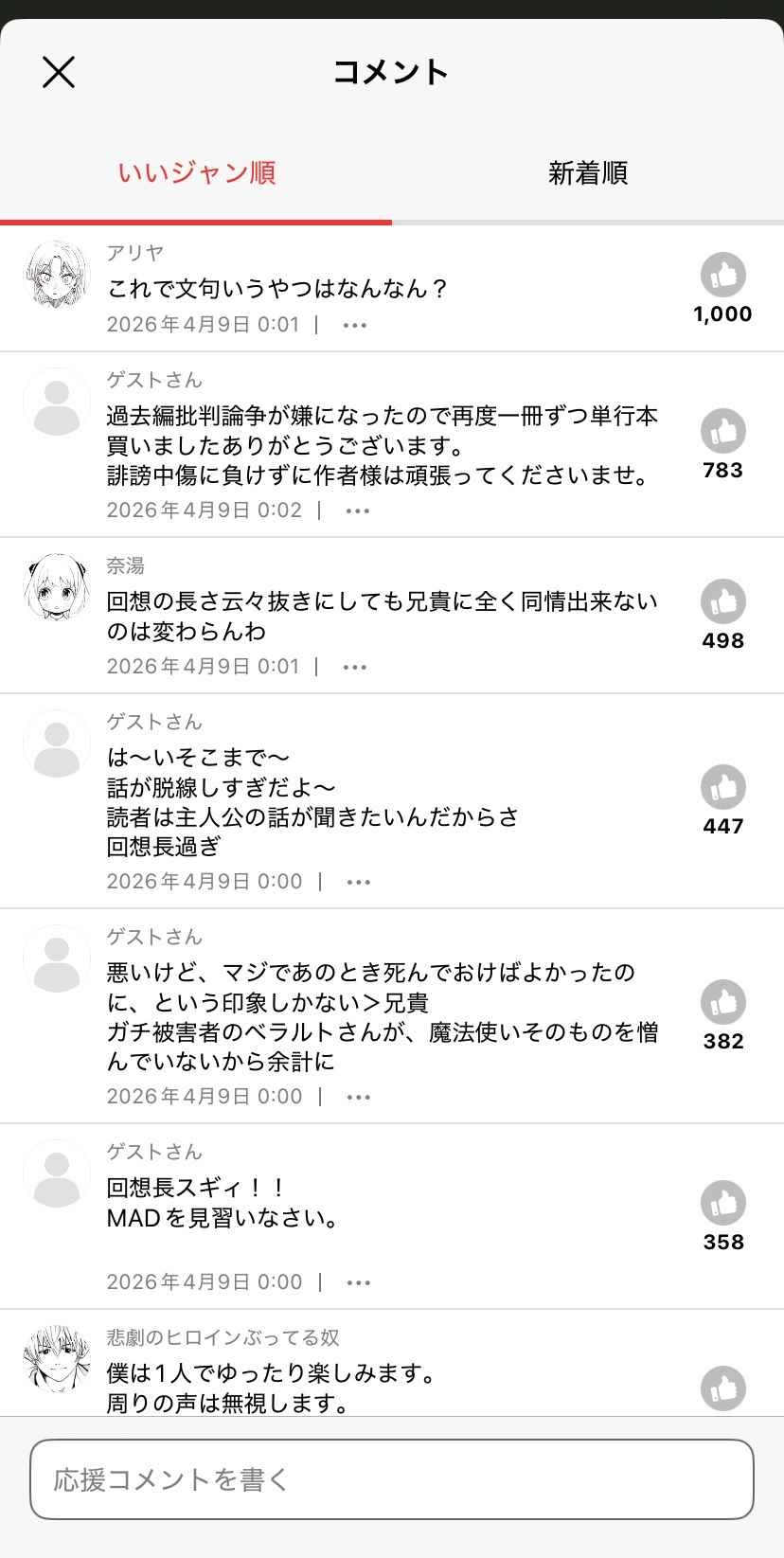Like the 話が脱線しすぎだよ comment
The height and width of the screenshot is (1558, 784).
pyautogui.click(x=723, y=788)
